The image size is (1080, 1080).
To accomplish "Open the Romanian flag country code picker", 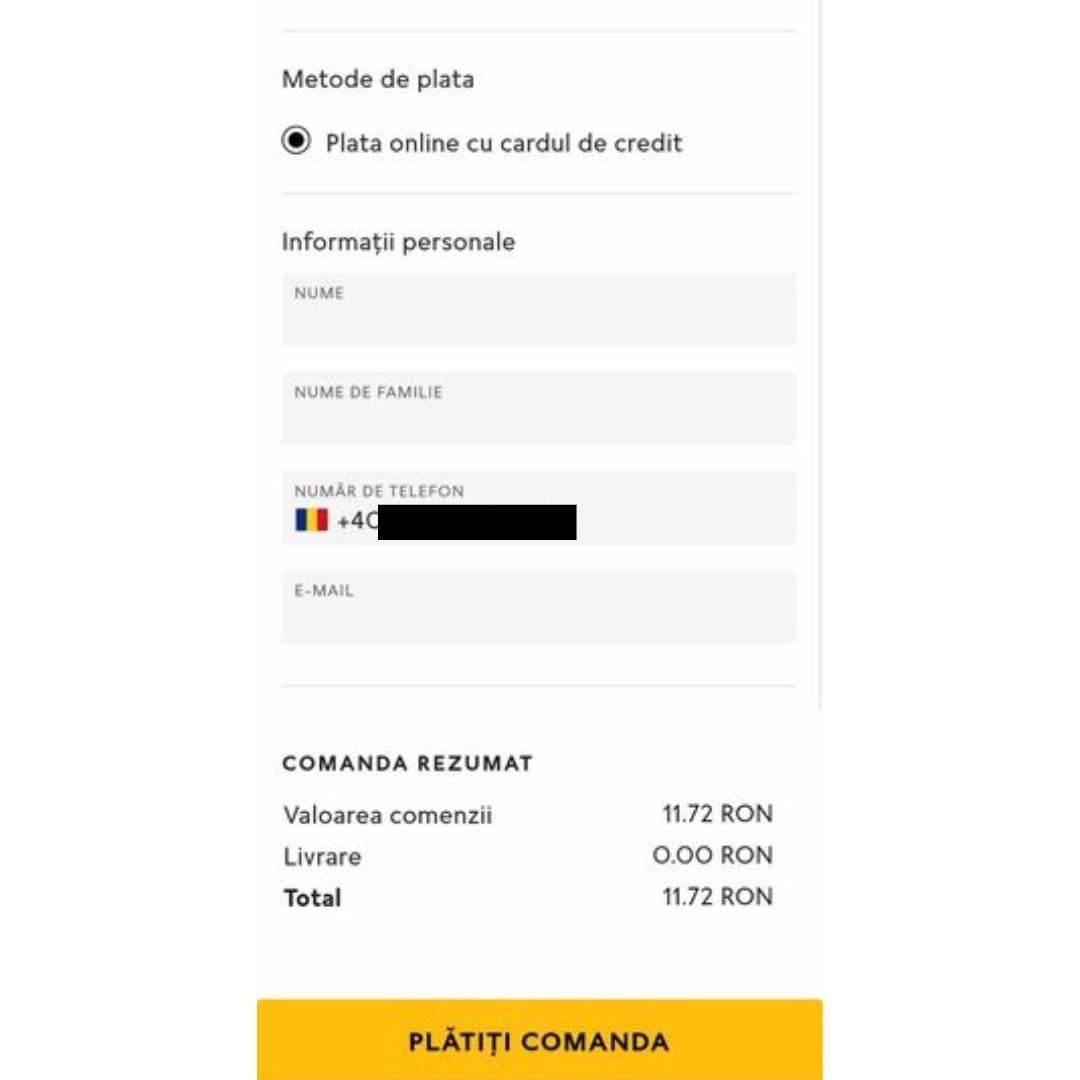I will coord(312,521).
